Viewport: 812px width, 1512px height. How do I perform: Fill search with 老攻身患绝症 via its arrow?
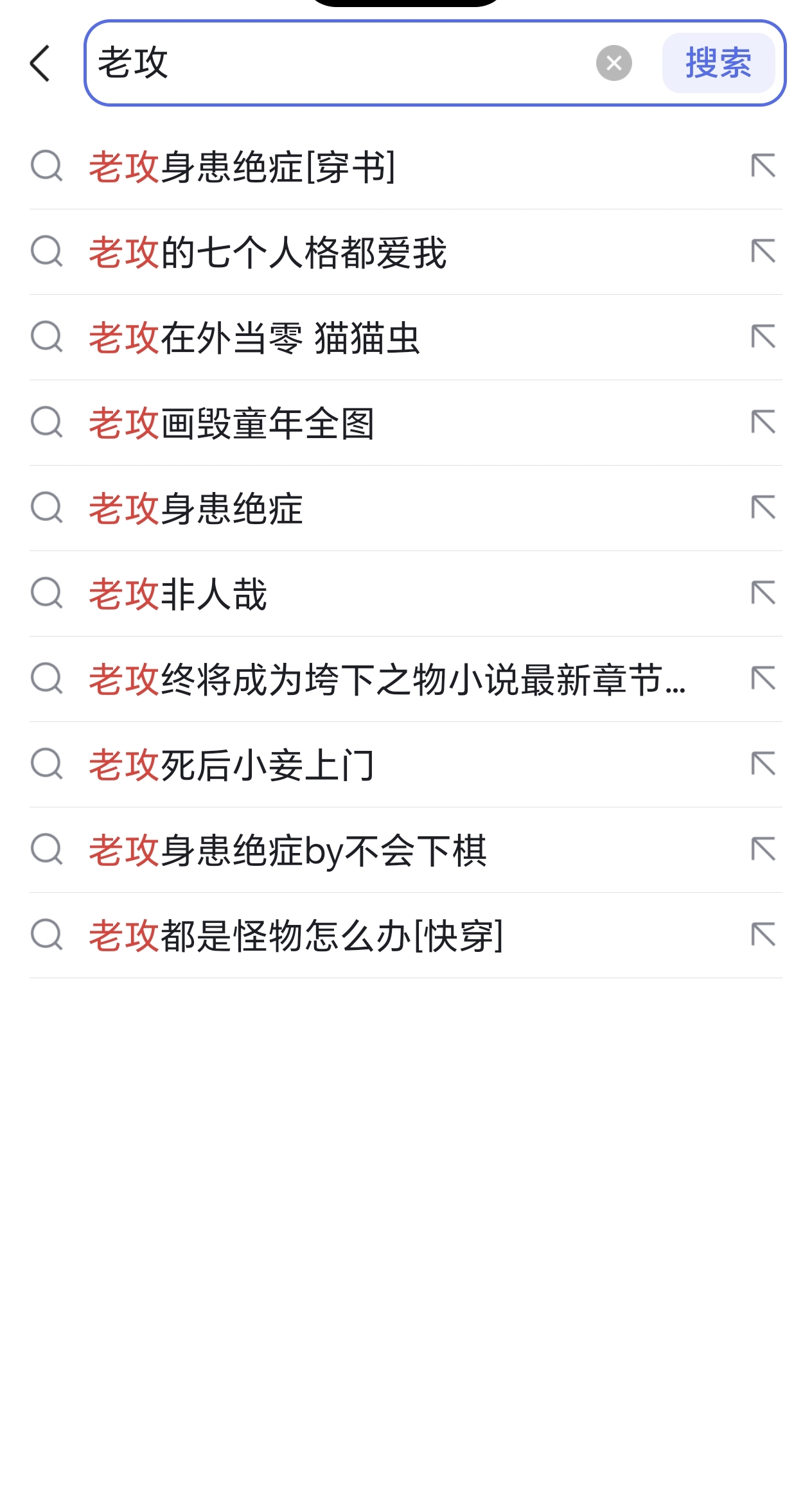[x=763, y=508]
